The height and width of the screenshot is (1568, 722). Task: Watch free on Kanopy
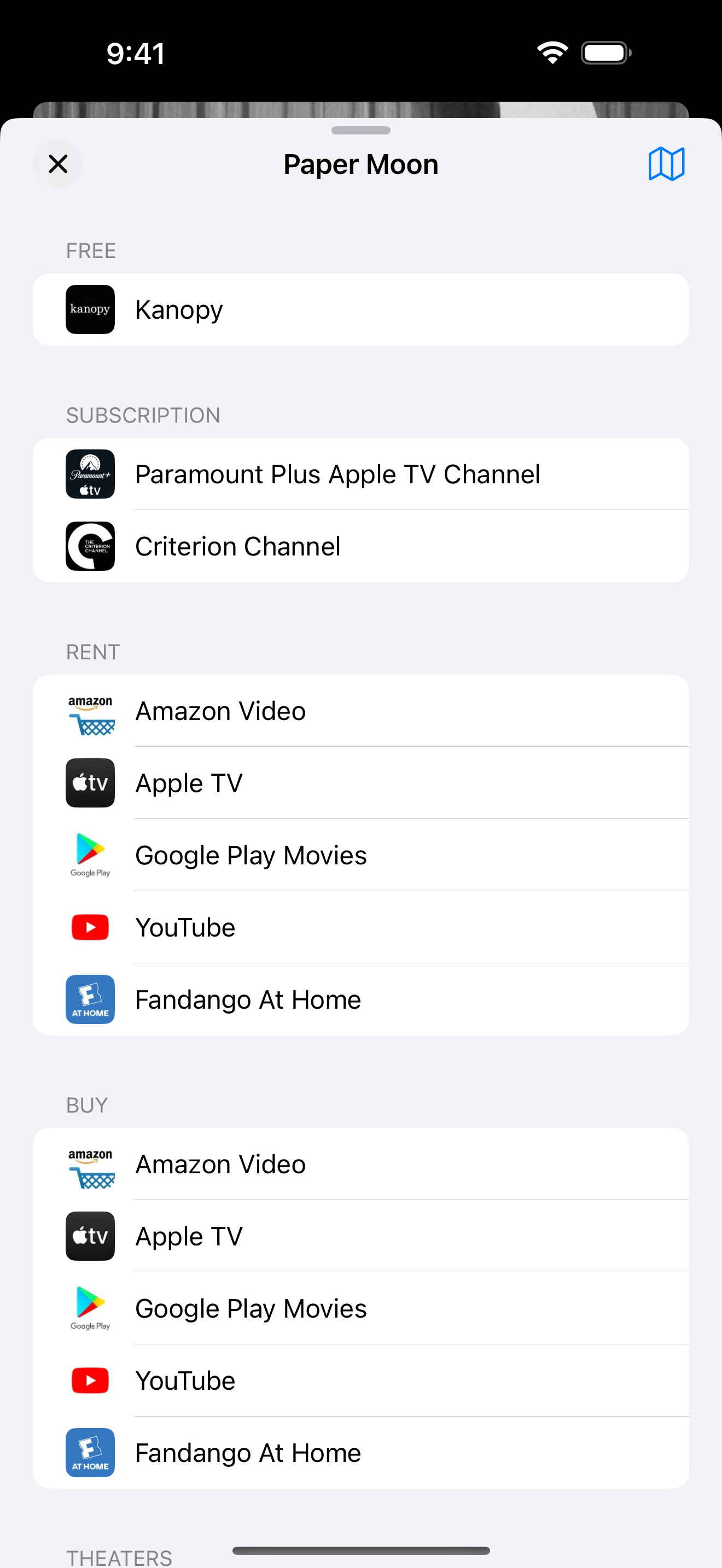tap(360, 309)
